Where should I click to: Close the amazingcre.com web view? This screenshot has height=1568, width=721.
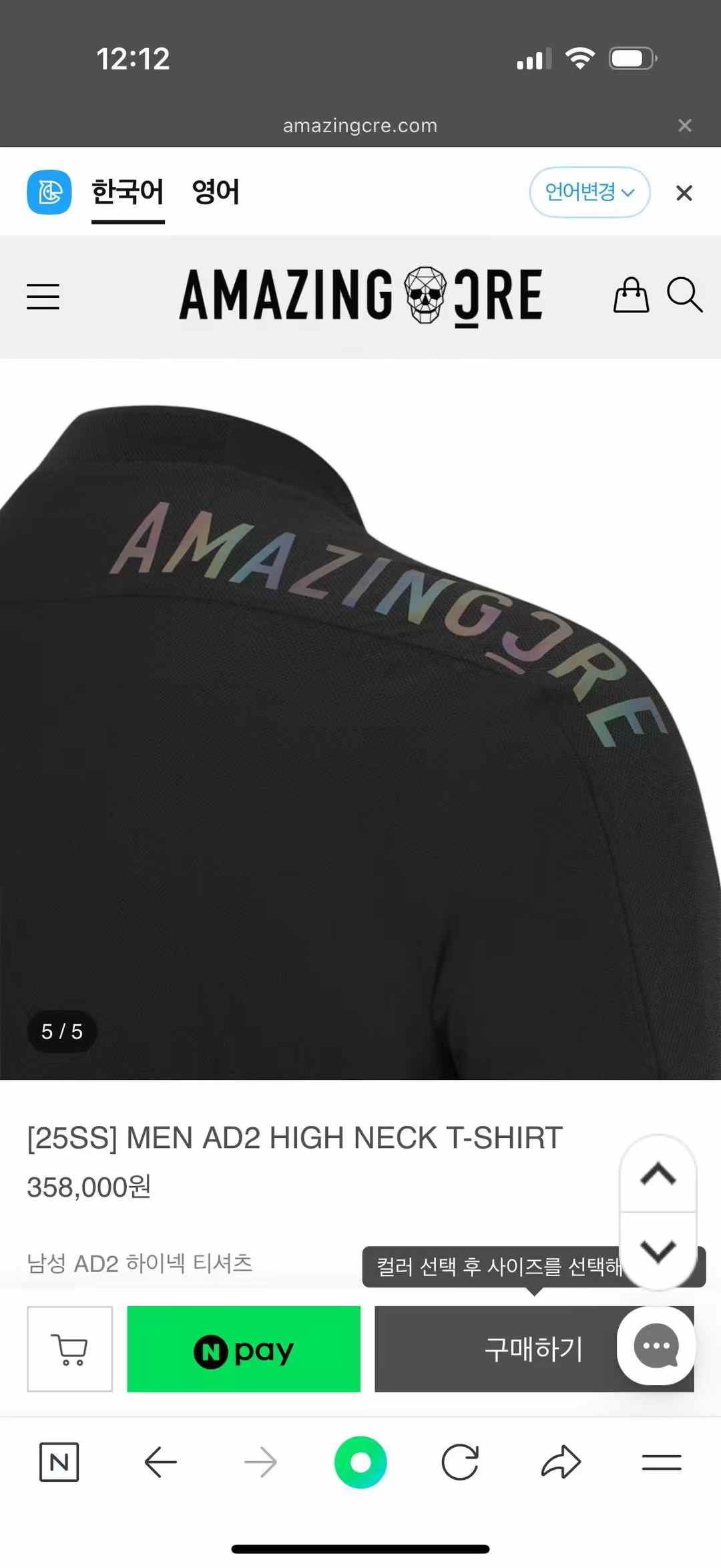click(x=684, y=126)
